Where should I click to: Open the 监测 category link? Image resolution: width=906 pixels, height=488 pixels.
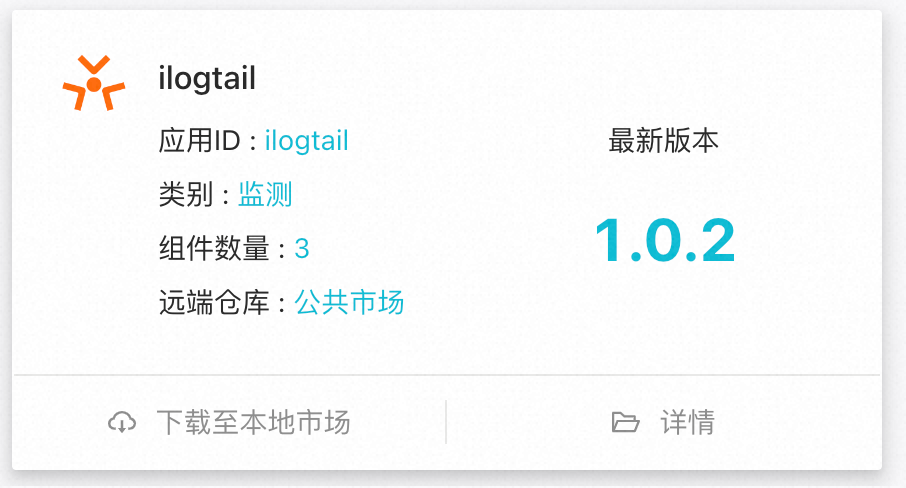point(265,195)
